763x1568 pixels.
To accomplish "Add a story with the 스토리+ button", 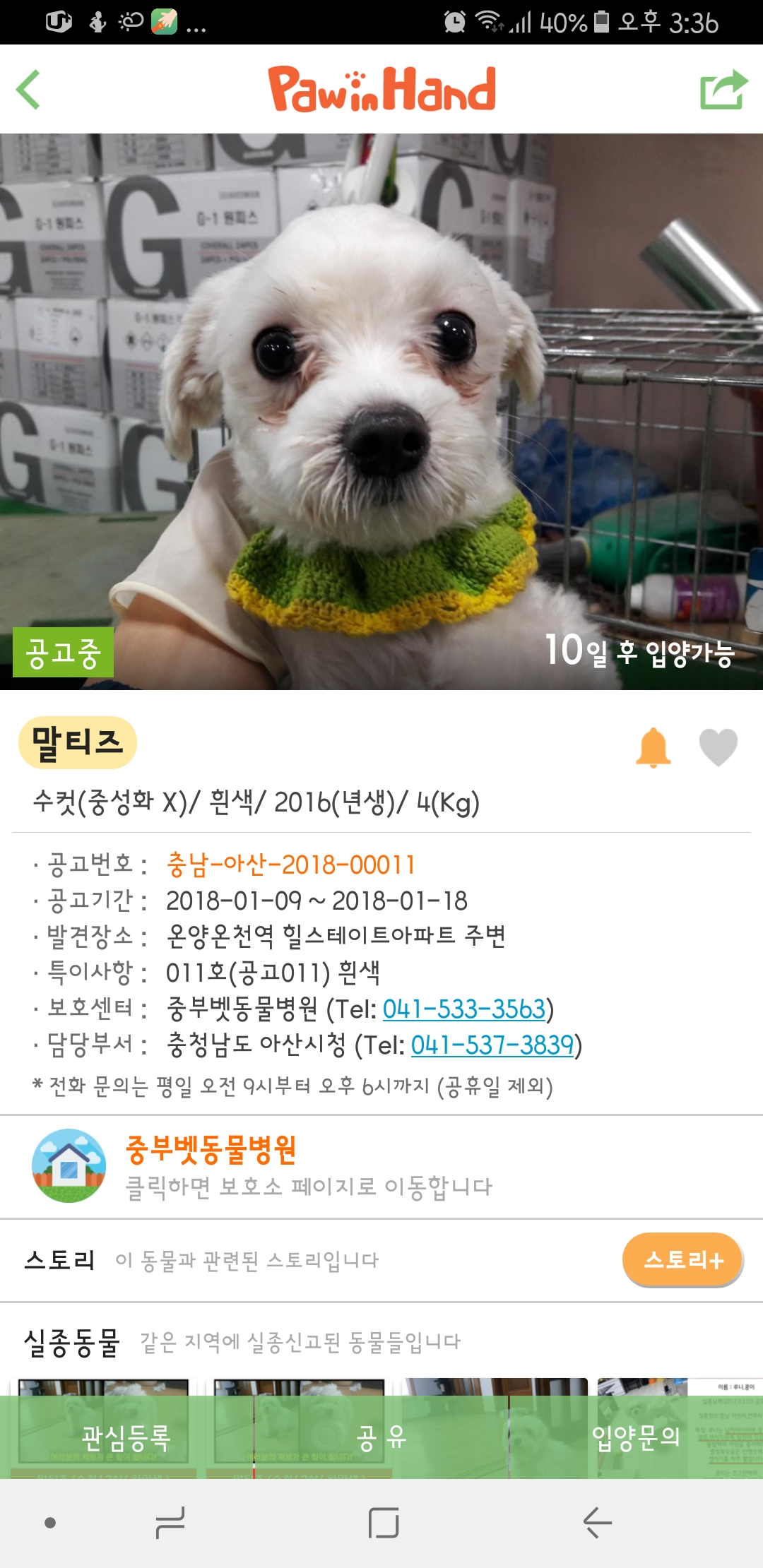I will coord(682,1259).
